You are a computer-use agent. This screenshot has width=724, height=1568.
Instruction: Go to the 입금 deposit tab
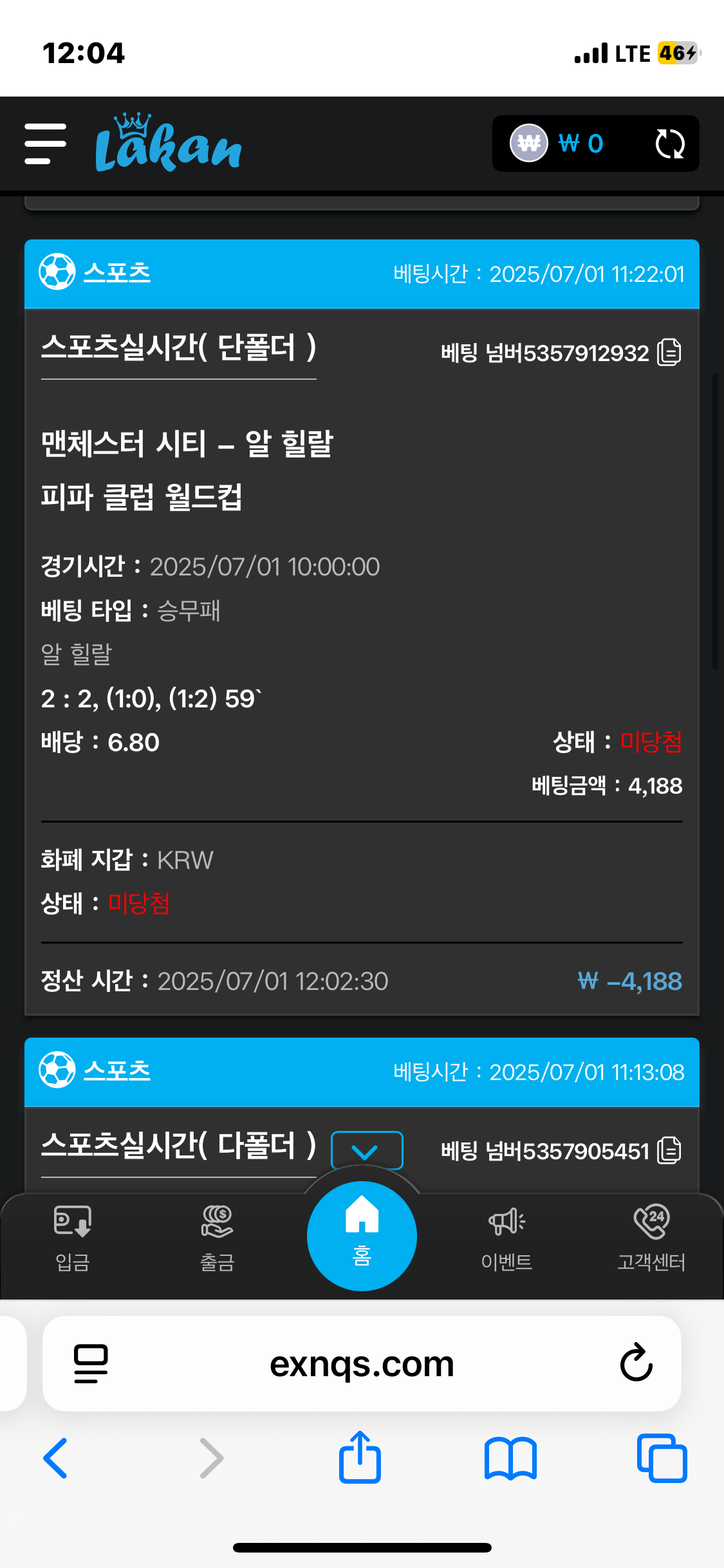coord(72,1238)
